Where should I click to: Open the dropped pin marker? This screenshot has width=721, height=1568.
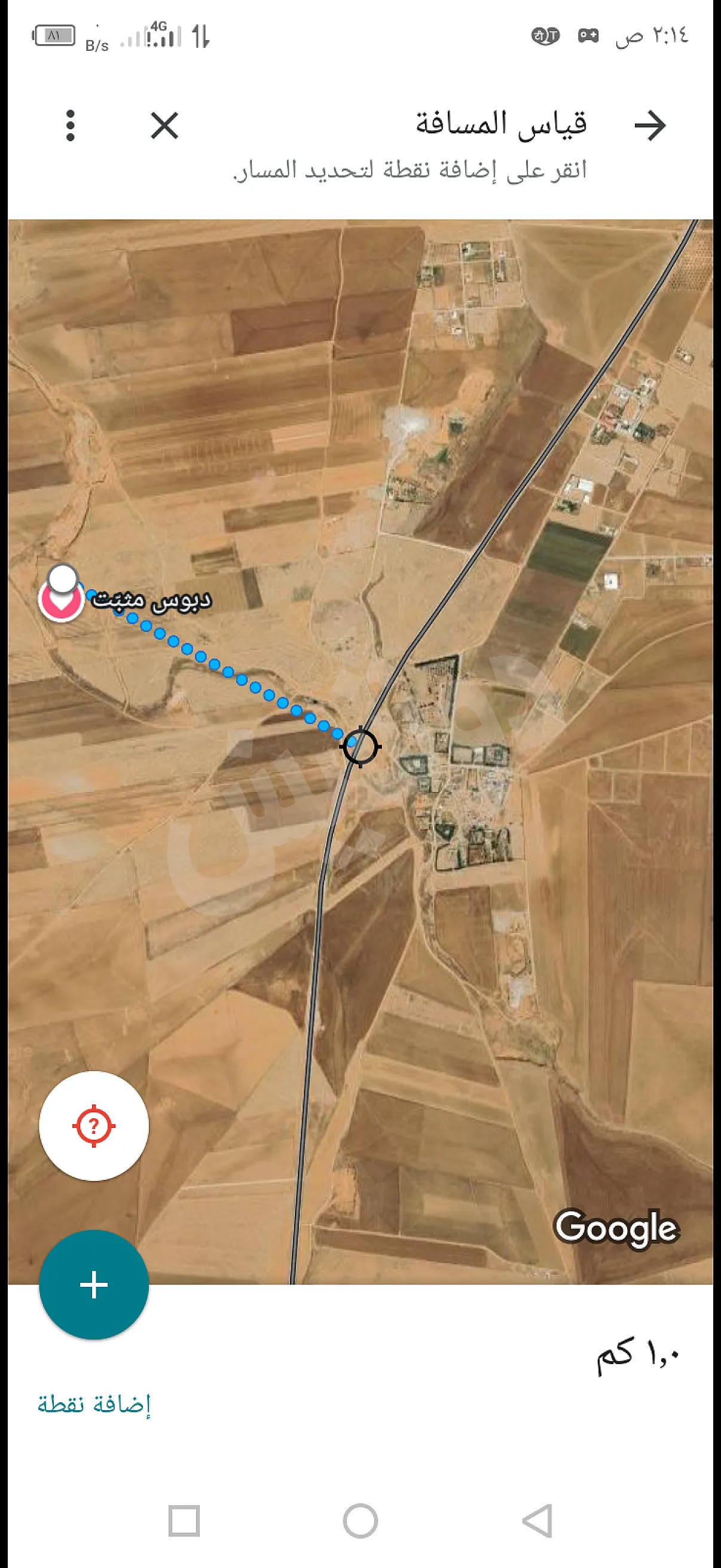61,600
